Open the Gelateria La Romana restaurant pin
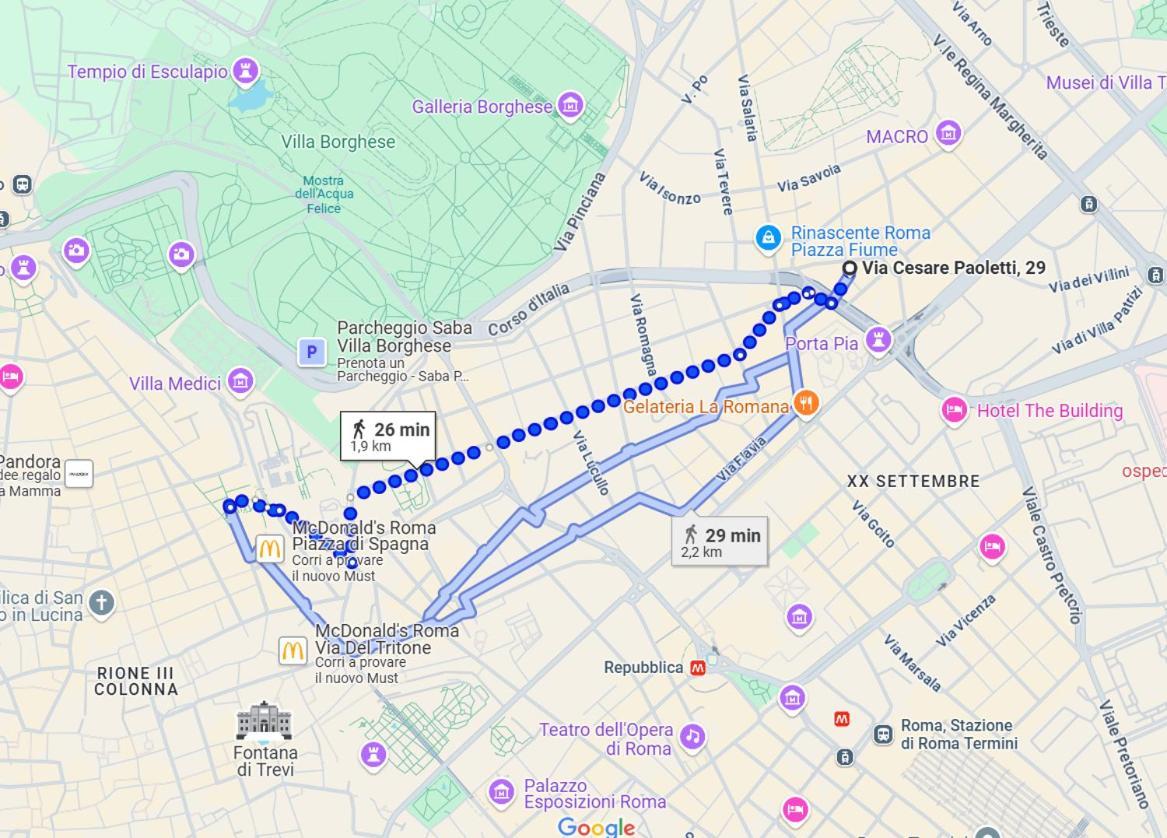1167x838 pixels. [806, 404]
